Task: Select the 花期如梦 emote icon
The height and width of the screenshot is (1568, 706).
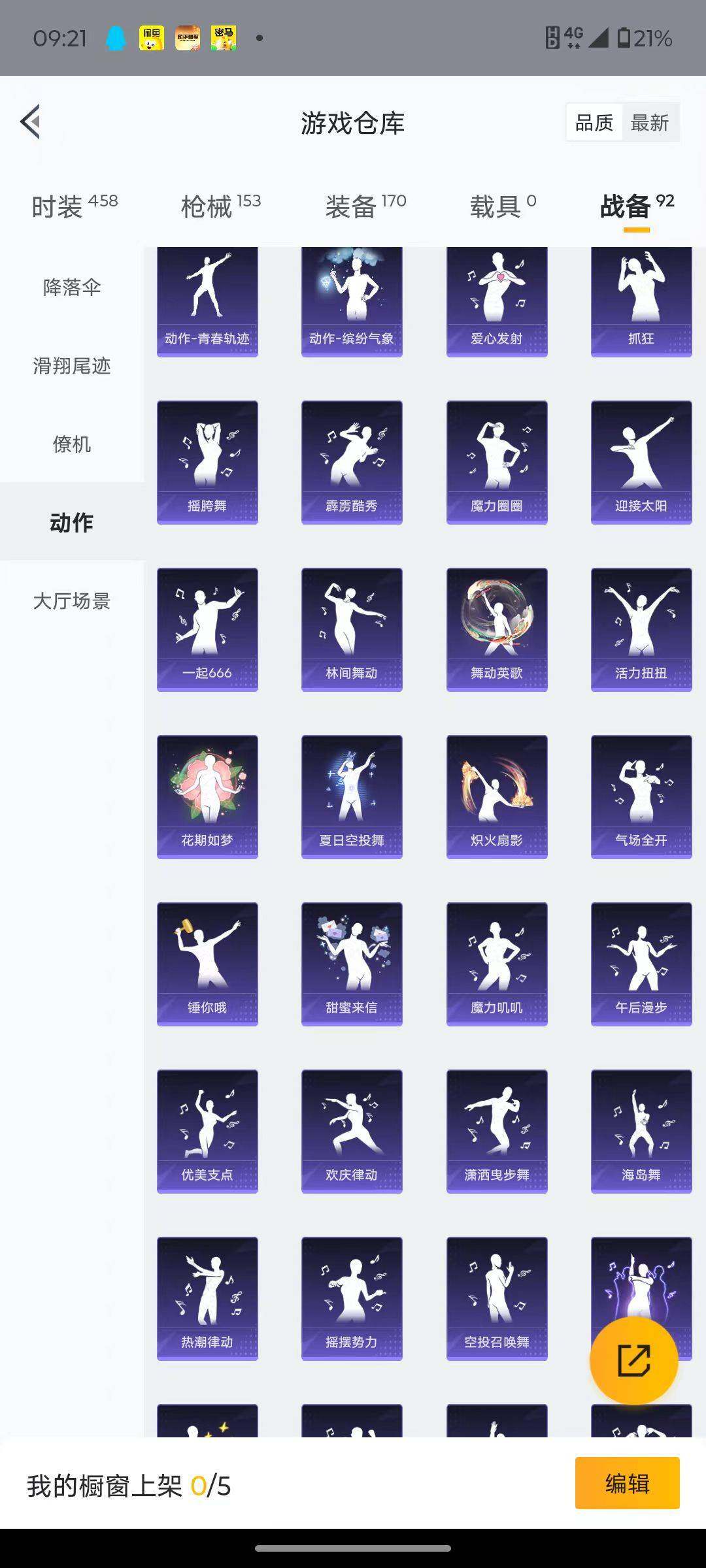Action: coord(207,794)
